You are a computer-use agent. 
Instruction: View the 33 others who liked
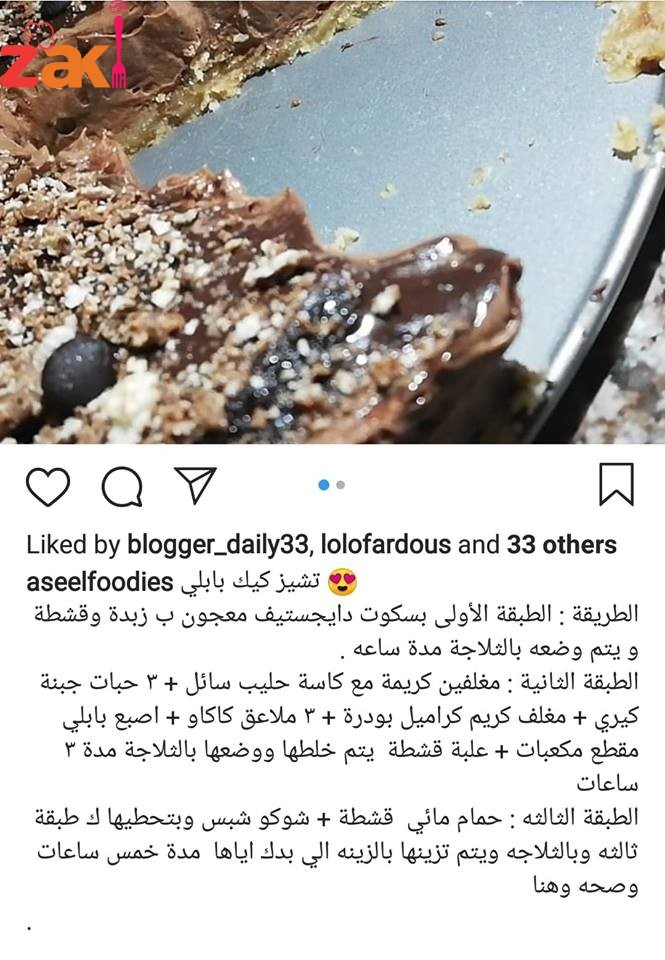[x=561, y=546]
